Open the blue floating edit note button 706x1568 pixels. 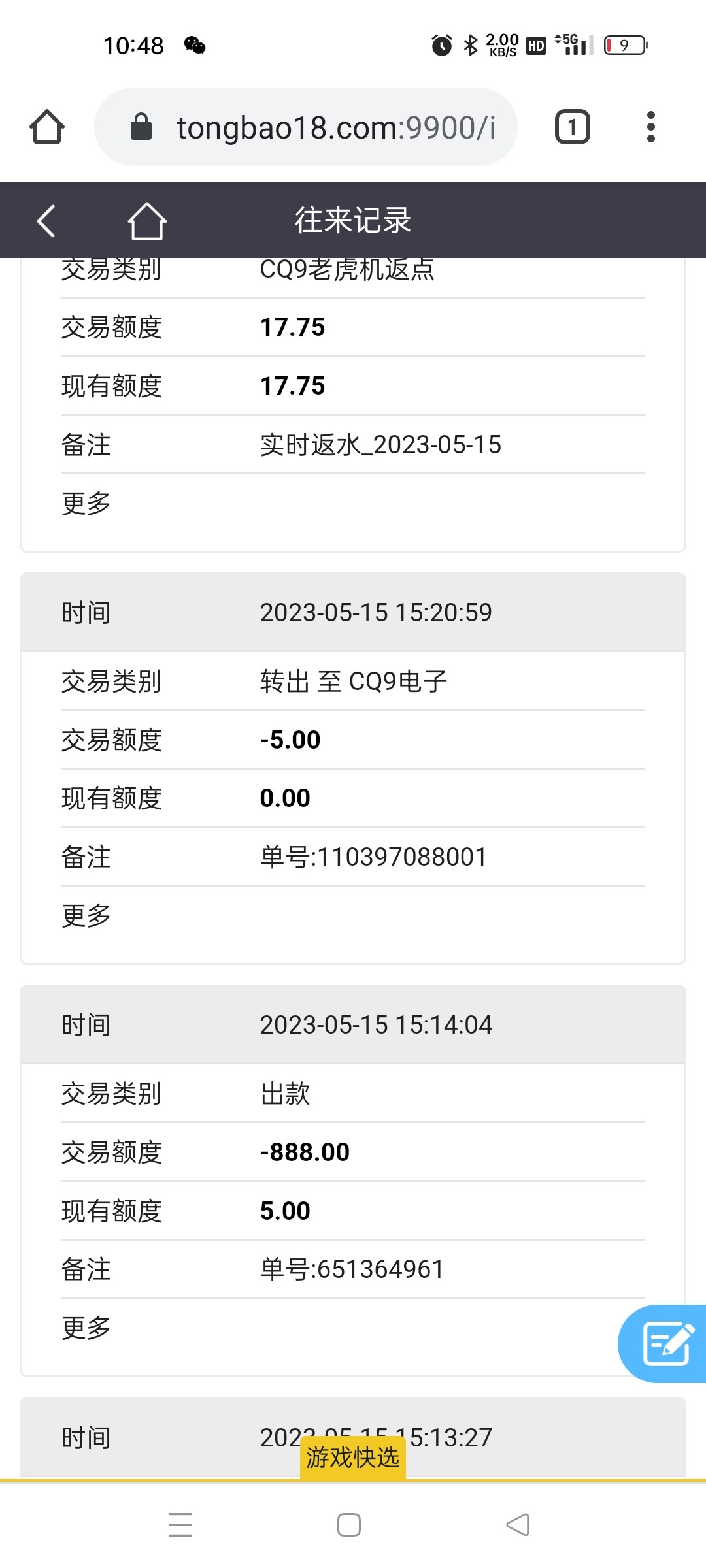pyautogui.click(x=665, y=1343)
